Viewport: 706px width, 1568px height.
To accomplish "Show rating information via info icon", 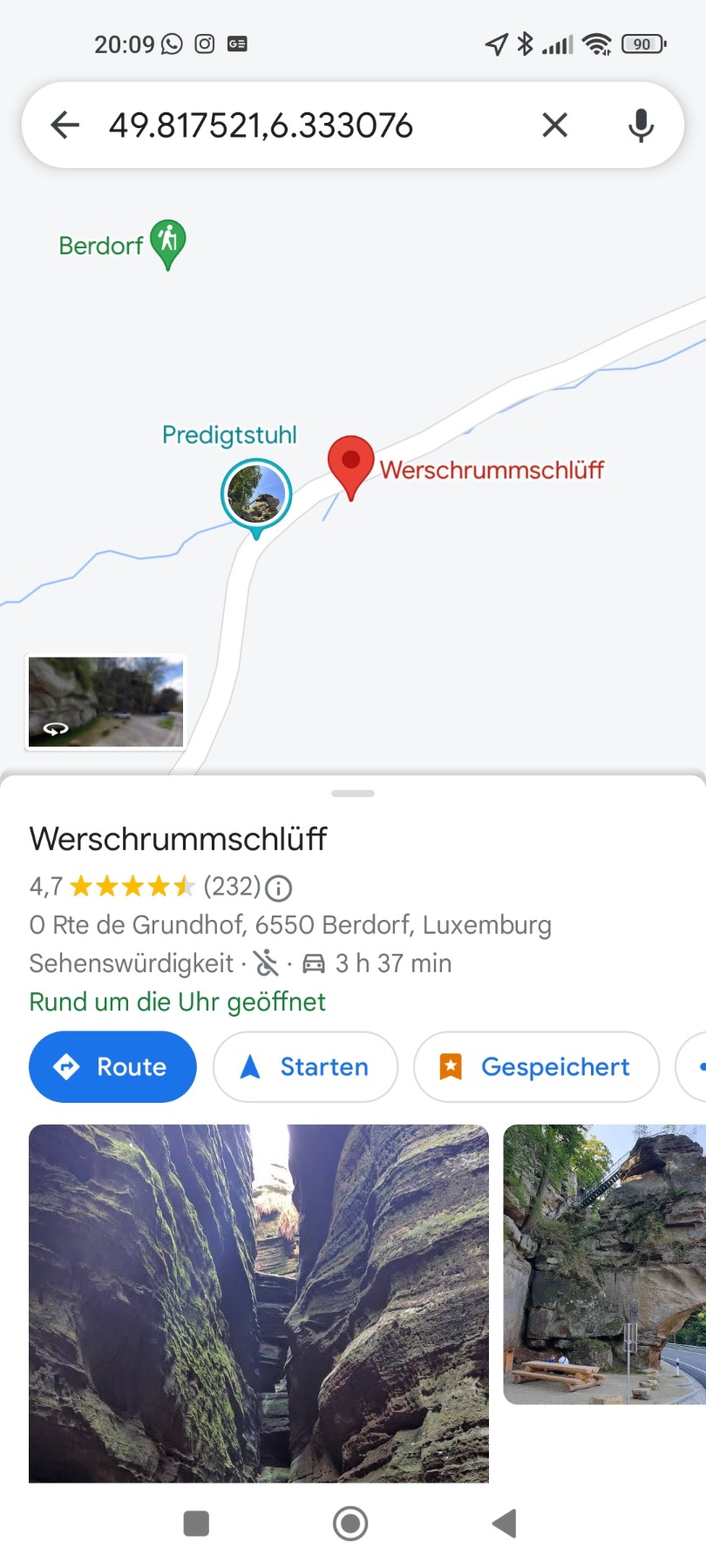I will pos(278,888).
